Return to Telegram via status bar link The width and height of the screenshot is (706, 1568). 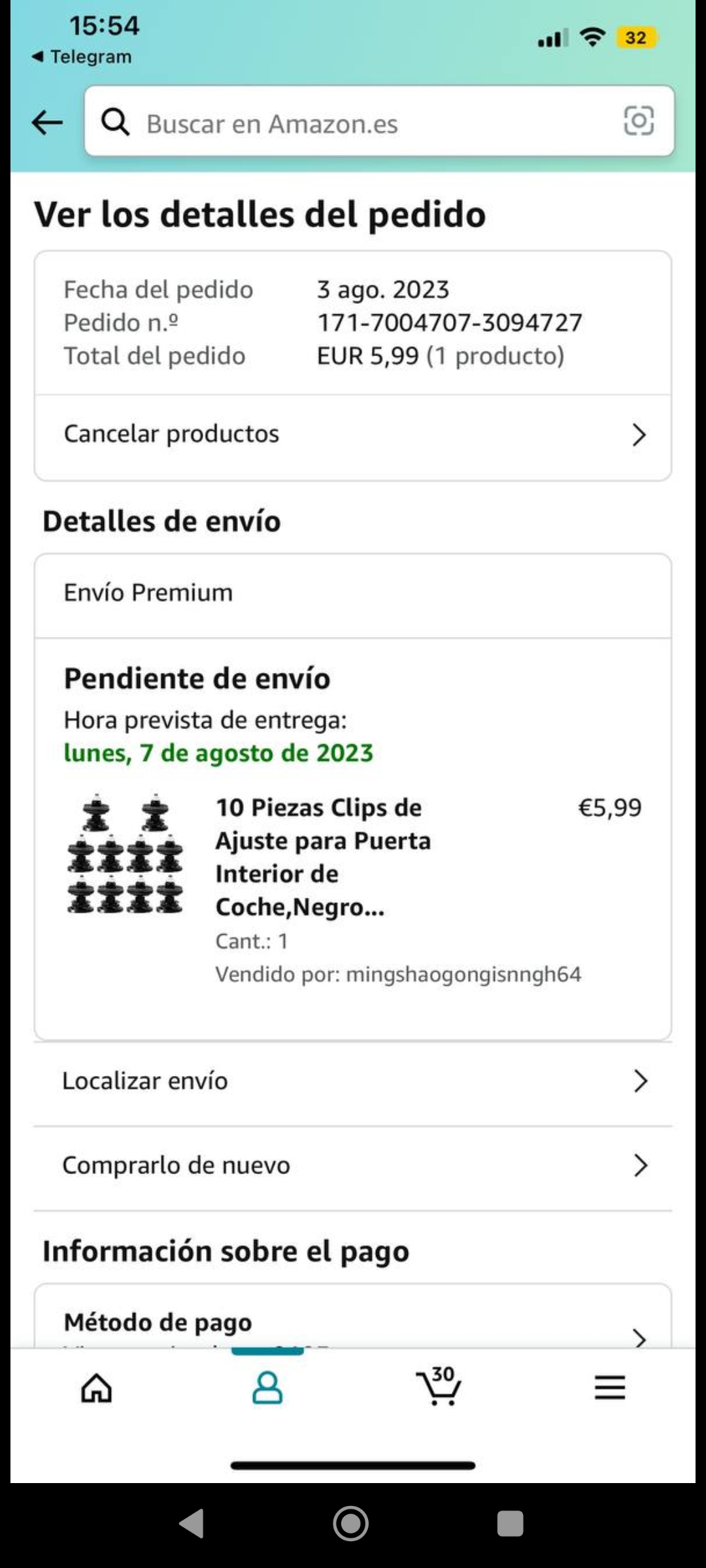tap(82, 57)
